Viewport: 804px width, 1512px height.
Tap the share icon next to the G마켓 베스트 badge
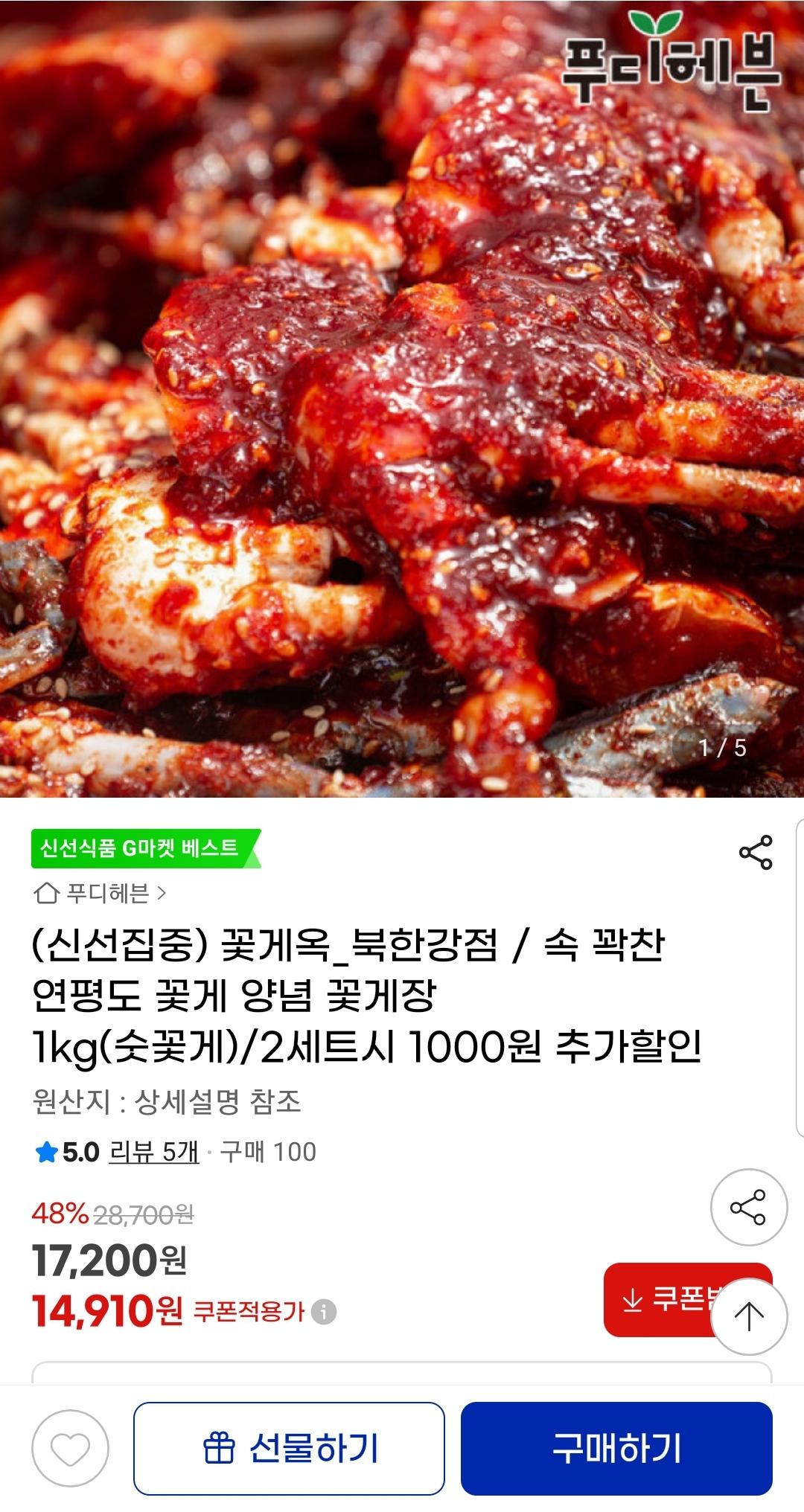click(755, 852)
